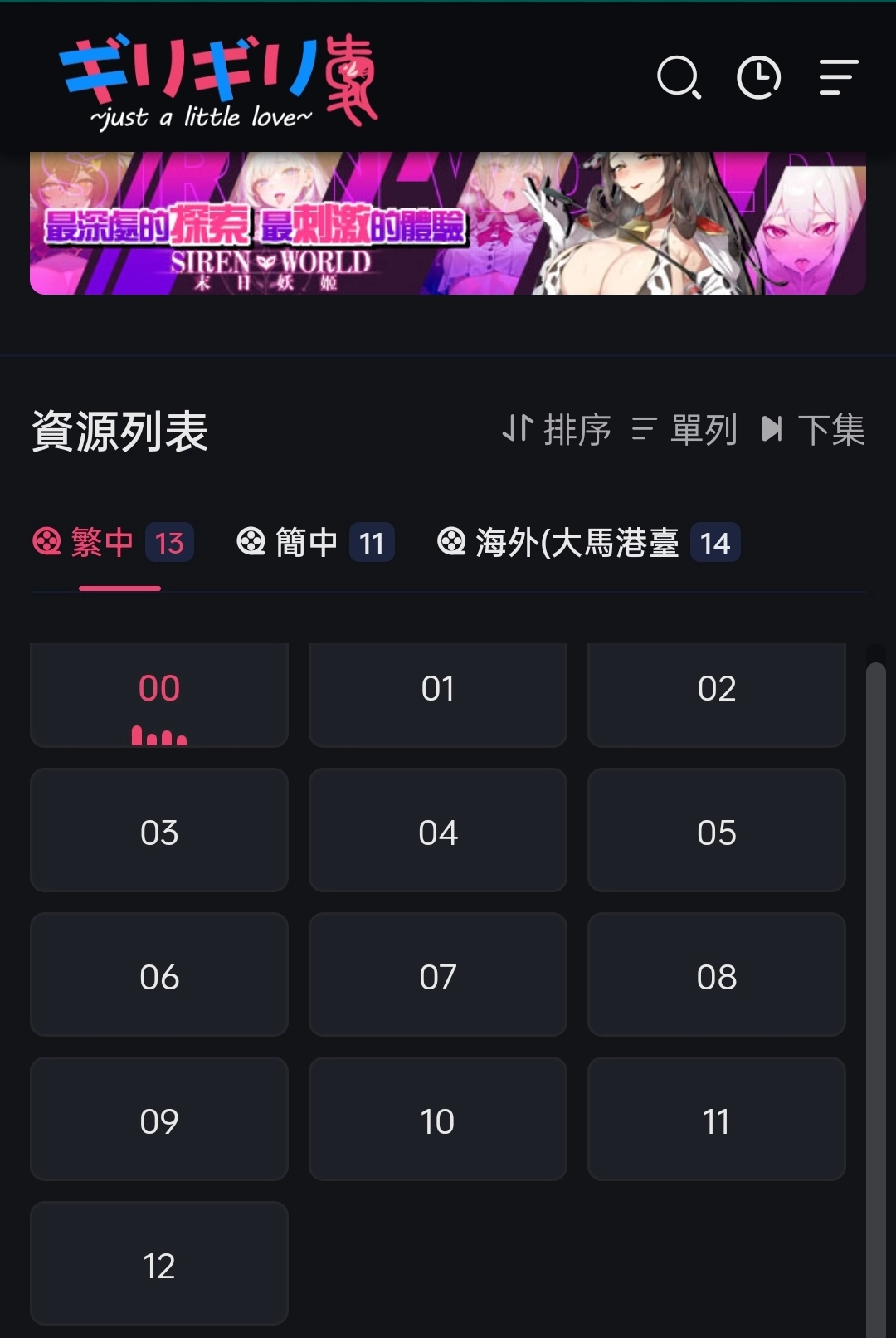
Task: Open the hamburger menu
Action: [x=839, y=78]
